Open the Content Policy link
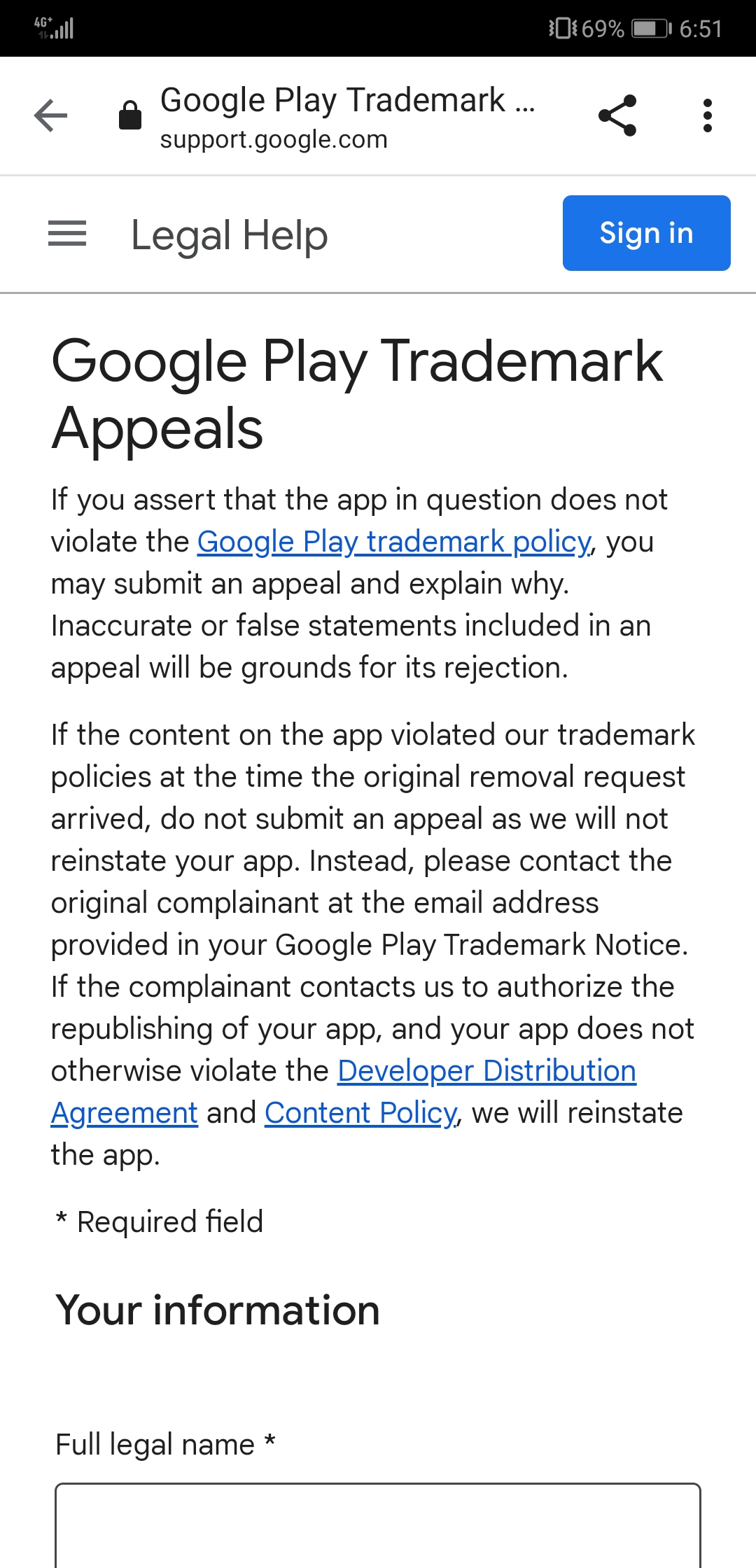The height and width of the screenshot is (1568, 756). [361, 1113]
